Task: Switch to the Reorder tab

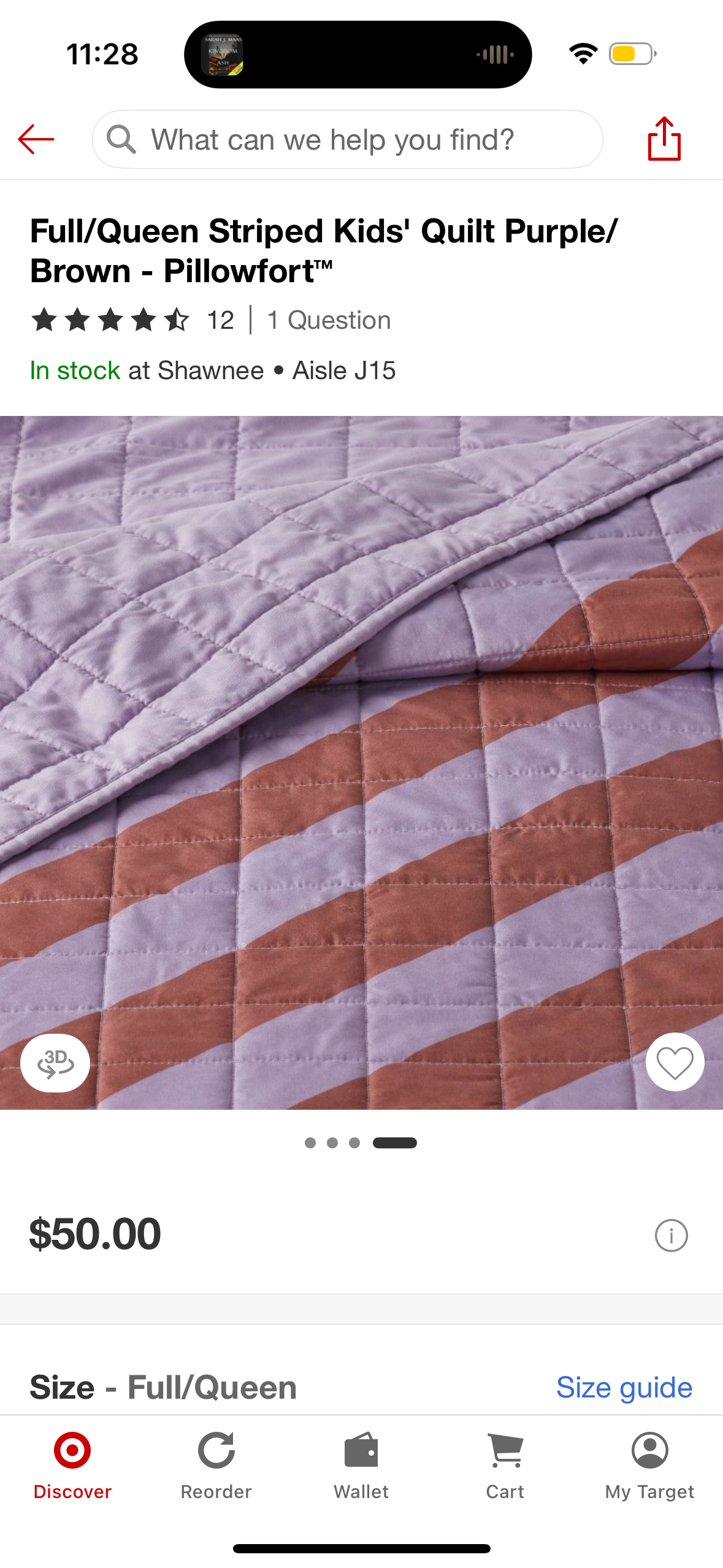Action: pos(216,1465)
